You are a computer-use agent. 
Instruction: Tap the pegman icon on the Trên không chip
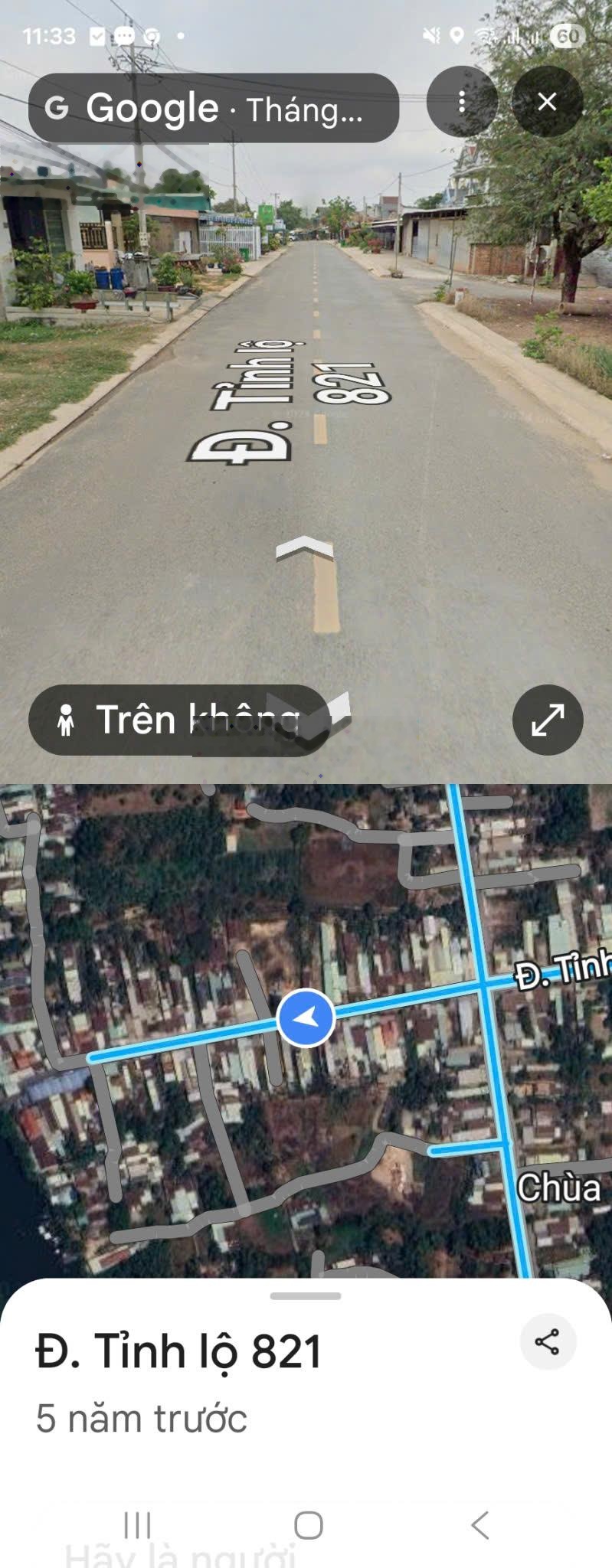67,718
